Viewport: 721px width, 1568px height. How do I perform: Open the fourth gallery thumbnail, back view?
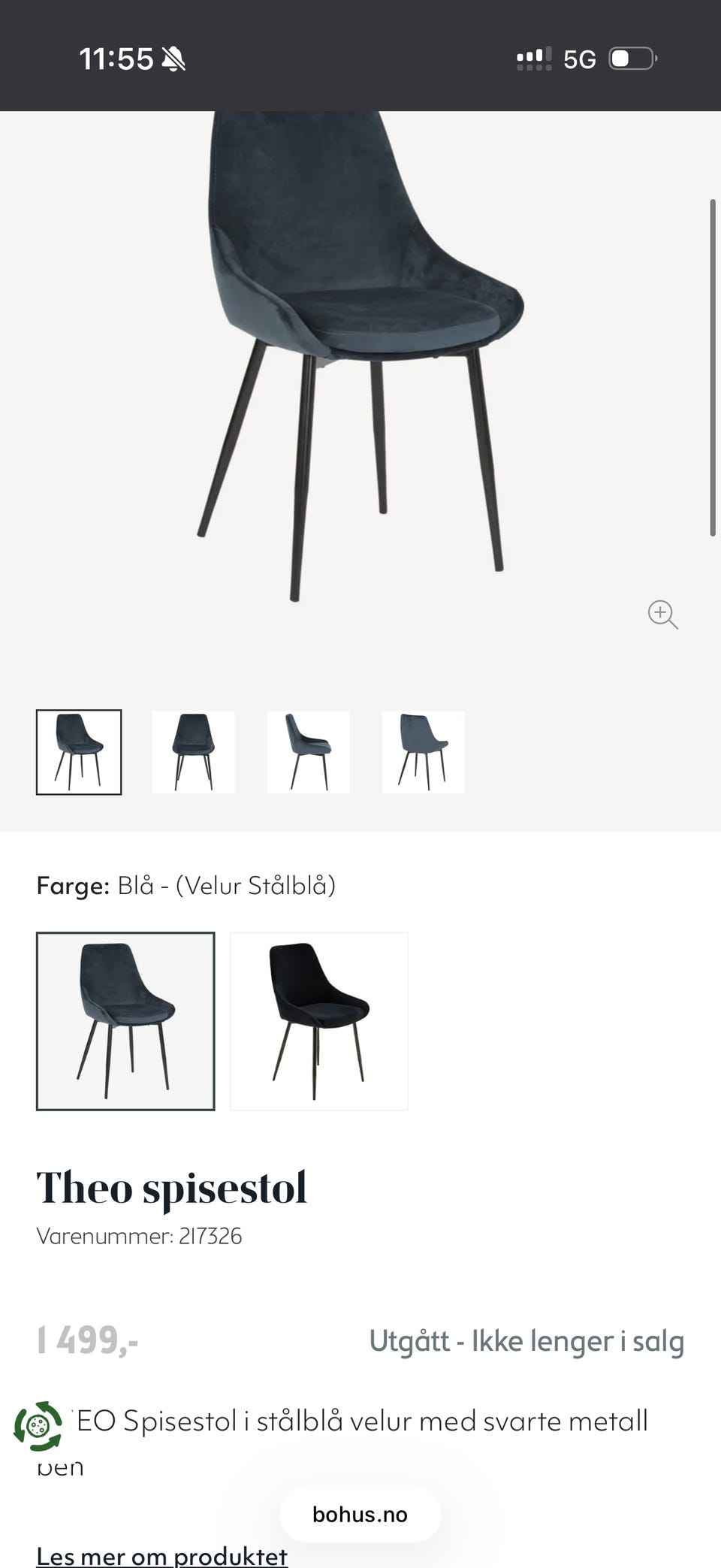click(x=424, y=752)
